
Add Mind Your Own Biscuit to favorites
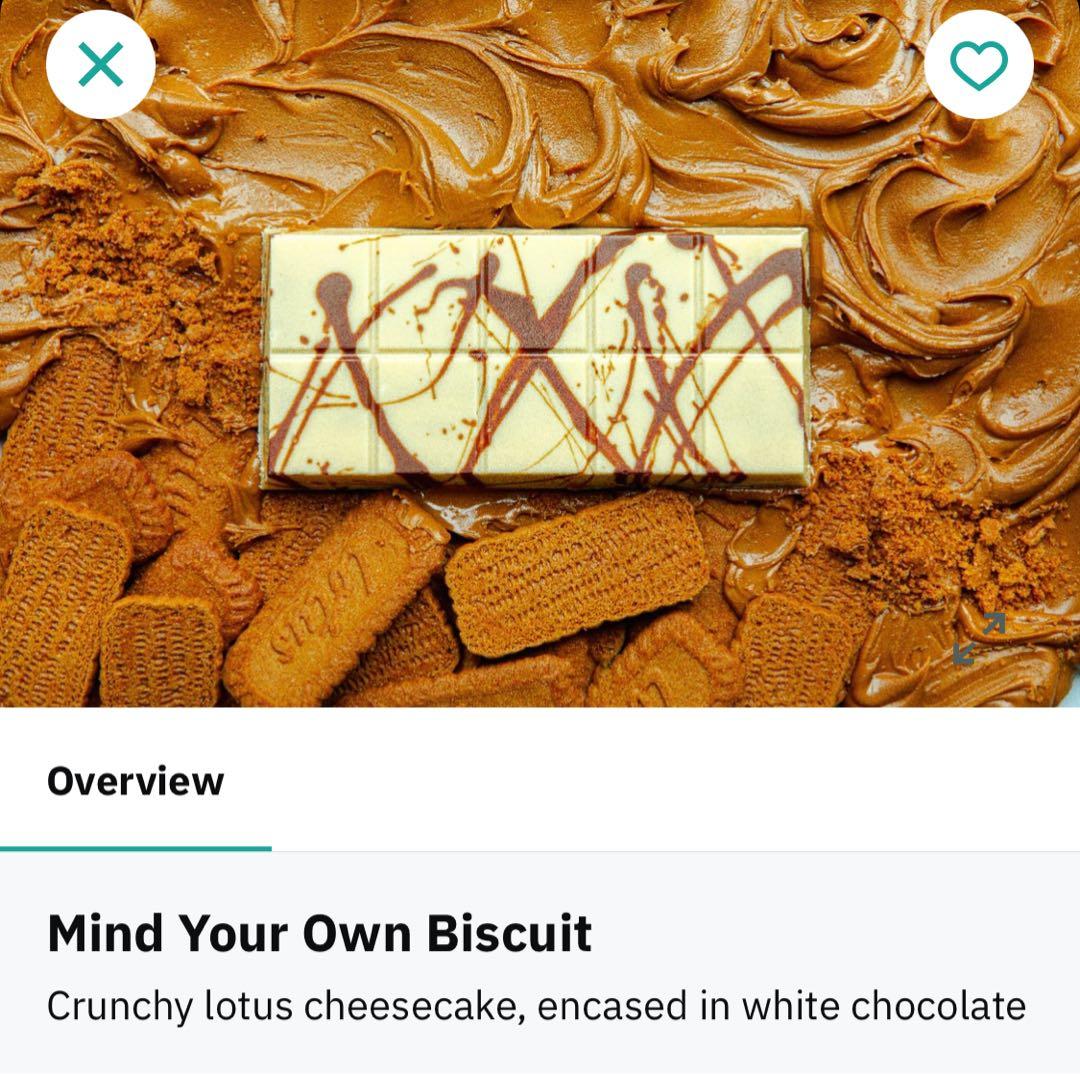[978, 65]
